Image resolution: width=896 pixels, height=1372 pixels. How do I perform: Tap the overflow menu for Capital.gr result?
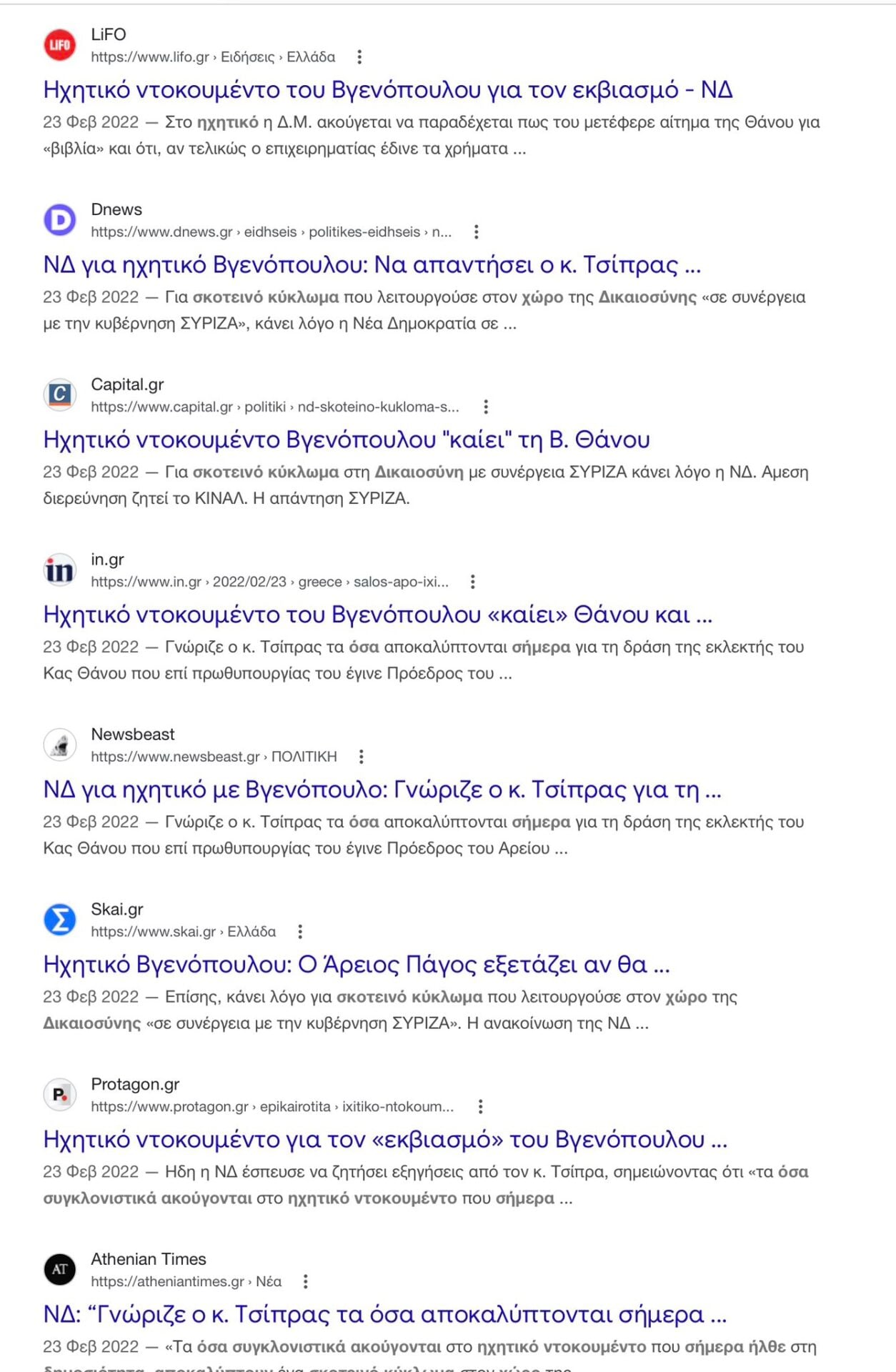[x=486, y=407]
